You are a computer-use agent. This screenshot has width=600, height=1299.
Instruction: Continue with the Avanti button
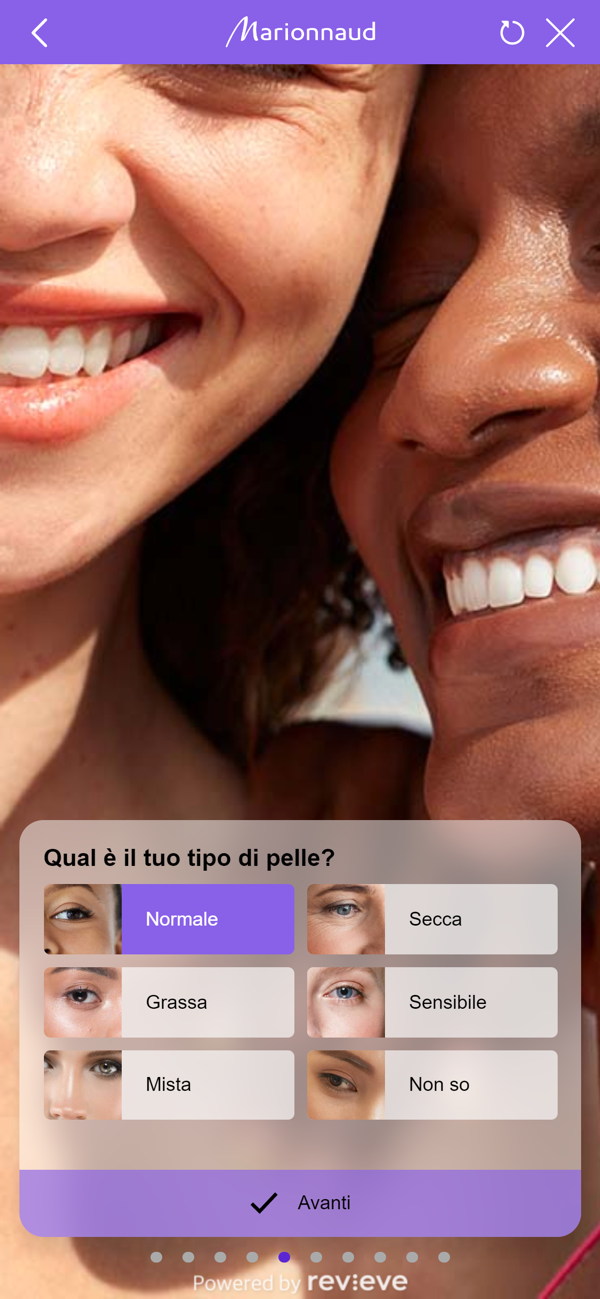coord(300,1203)
